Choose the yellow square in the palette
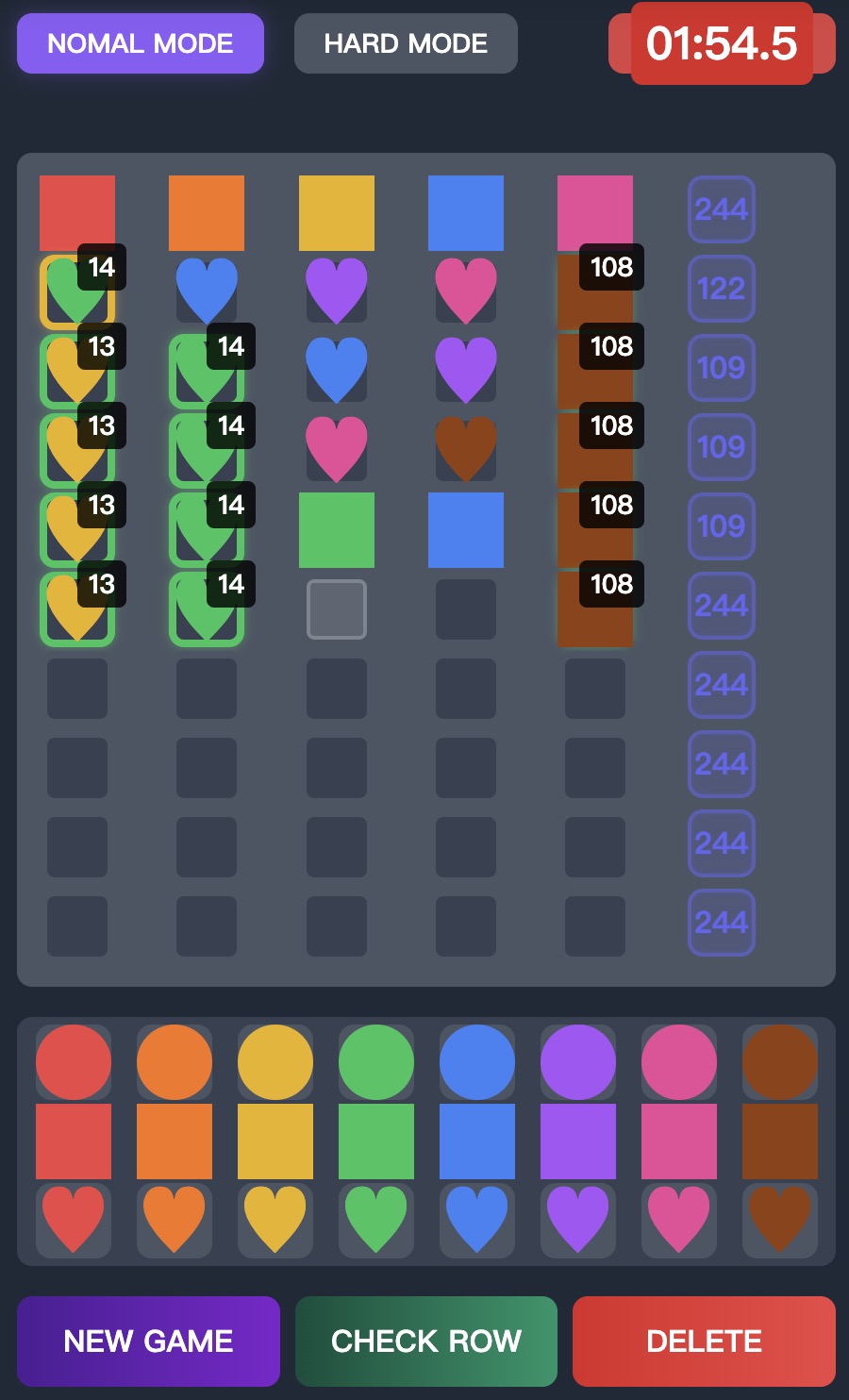 click(x=275, y=1142)
